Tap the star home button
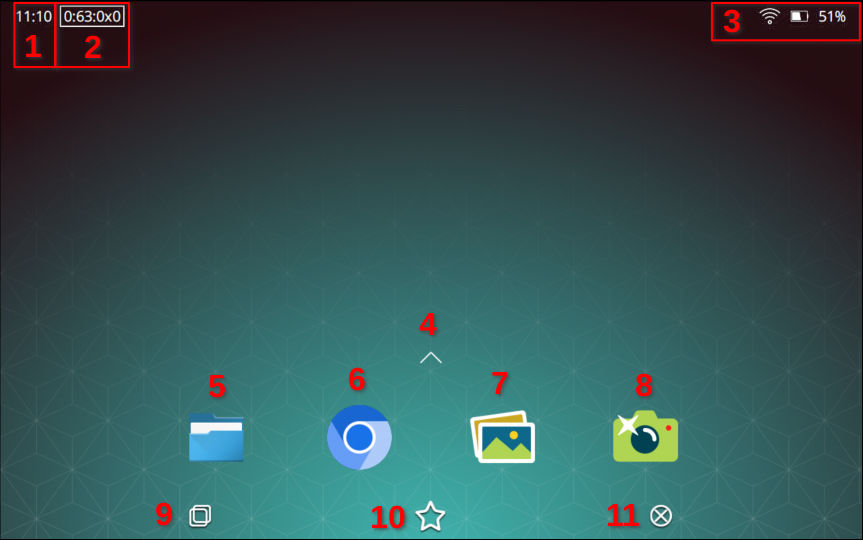Screen dimensions: 863x540 (x=430, y=516)
